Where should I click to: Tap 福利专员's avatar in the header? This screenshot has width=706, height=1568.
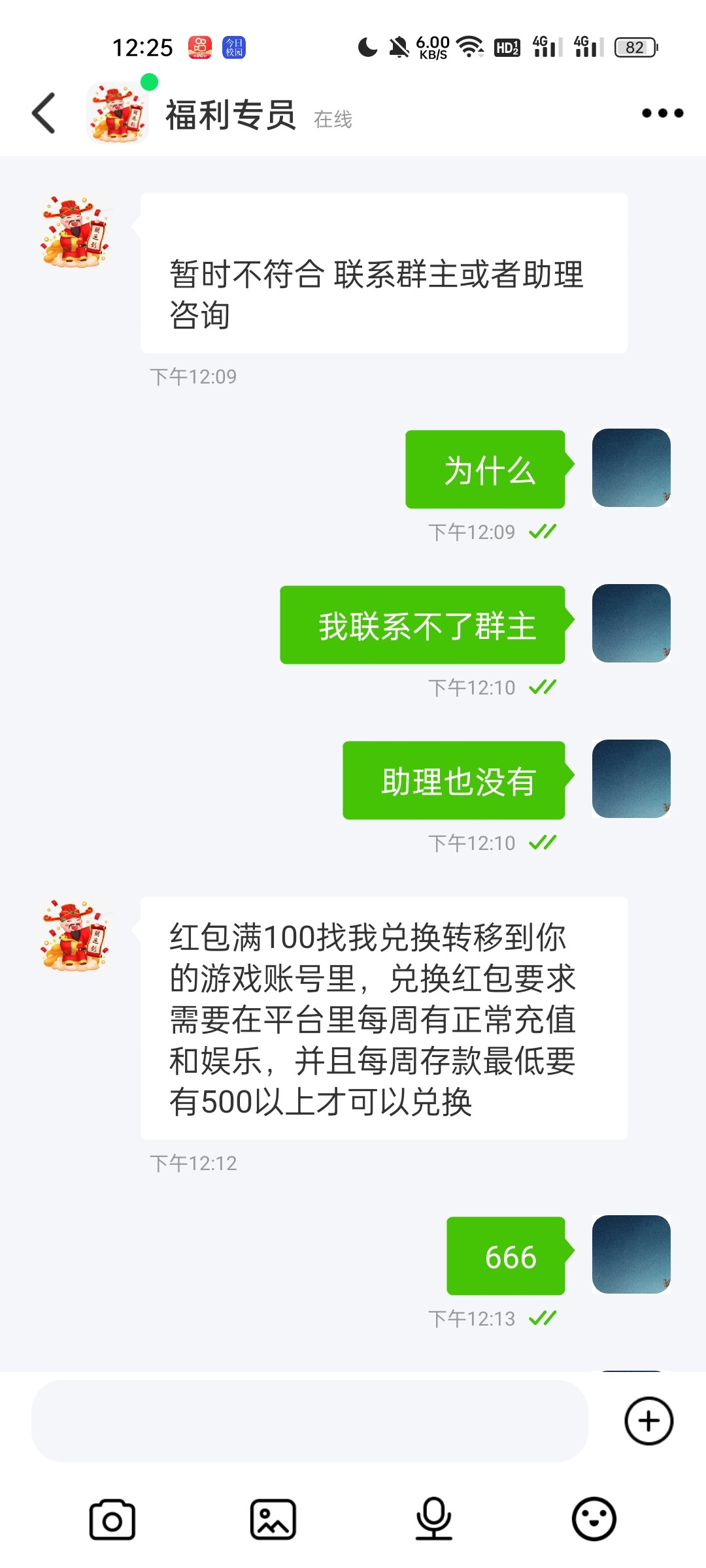pos(118,110)
